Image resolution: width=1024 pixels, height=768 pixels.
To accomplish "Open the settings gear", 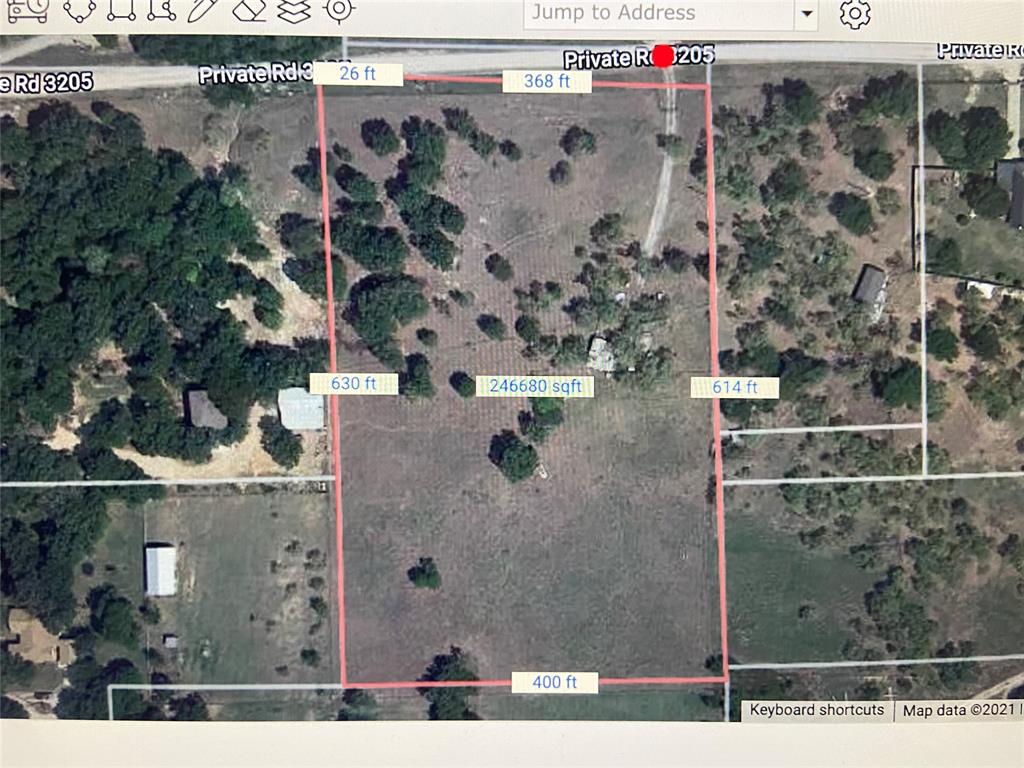I will coord(855,14).
